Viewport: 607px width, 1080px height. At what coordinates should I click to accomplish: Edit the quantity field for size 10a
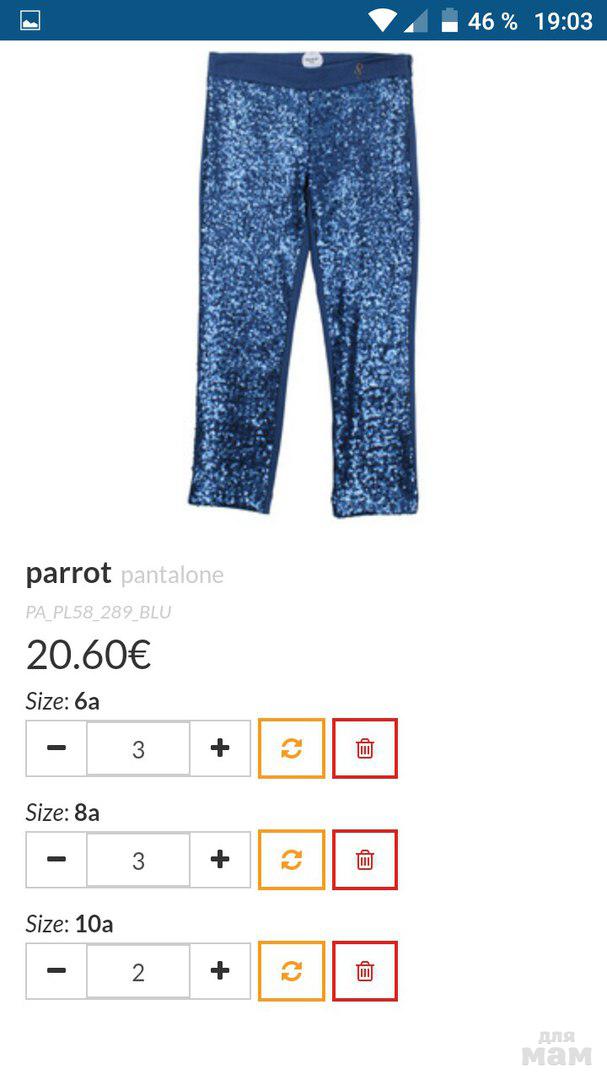point(138,971)
